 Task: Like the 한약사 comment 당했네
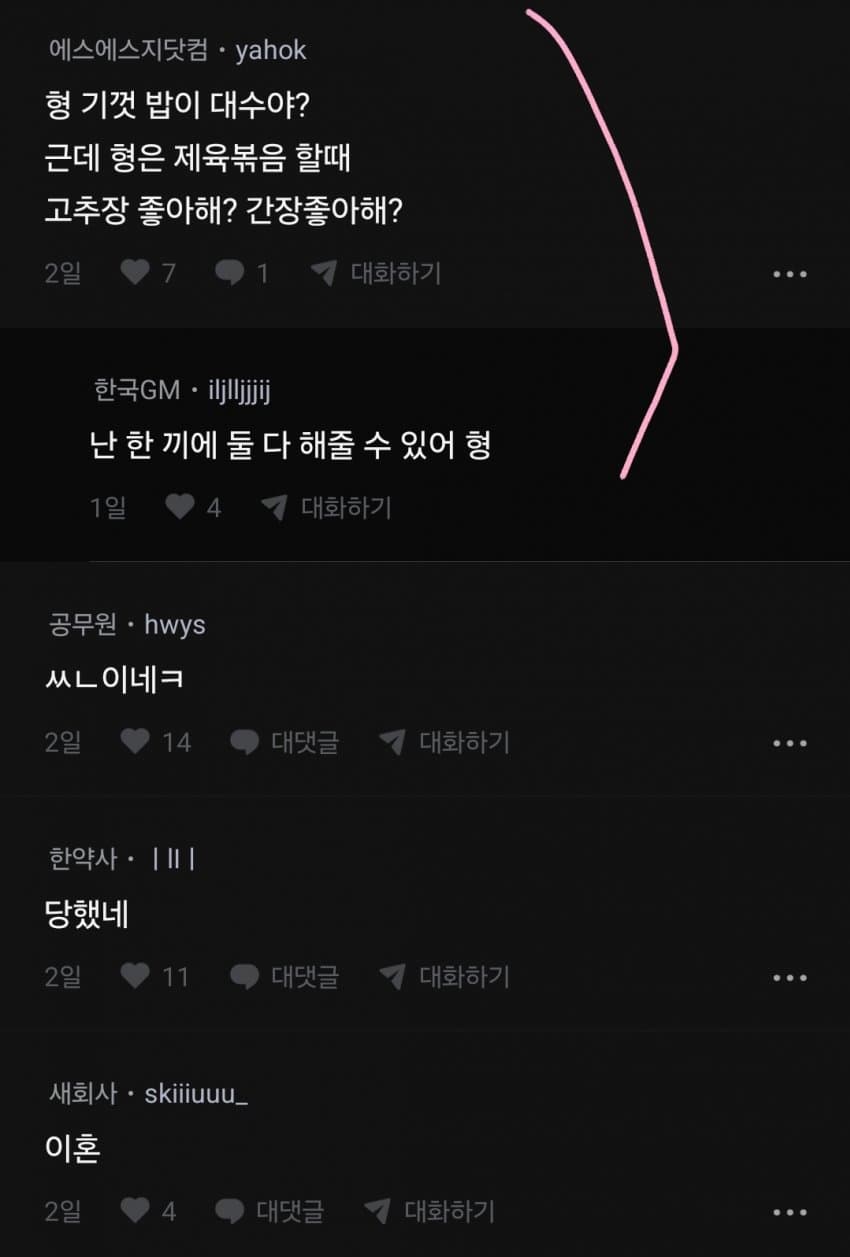click(x=135, y=976)
